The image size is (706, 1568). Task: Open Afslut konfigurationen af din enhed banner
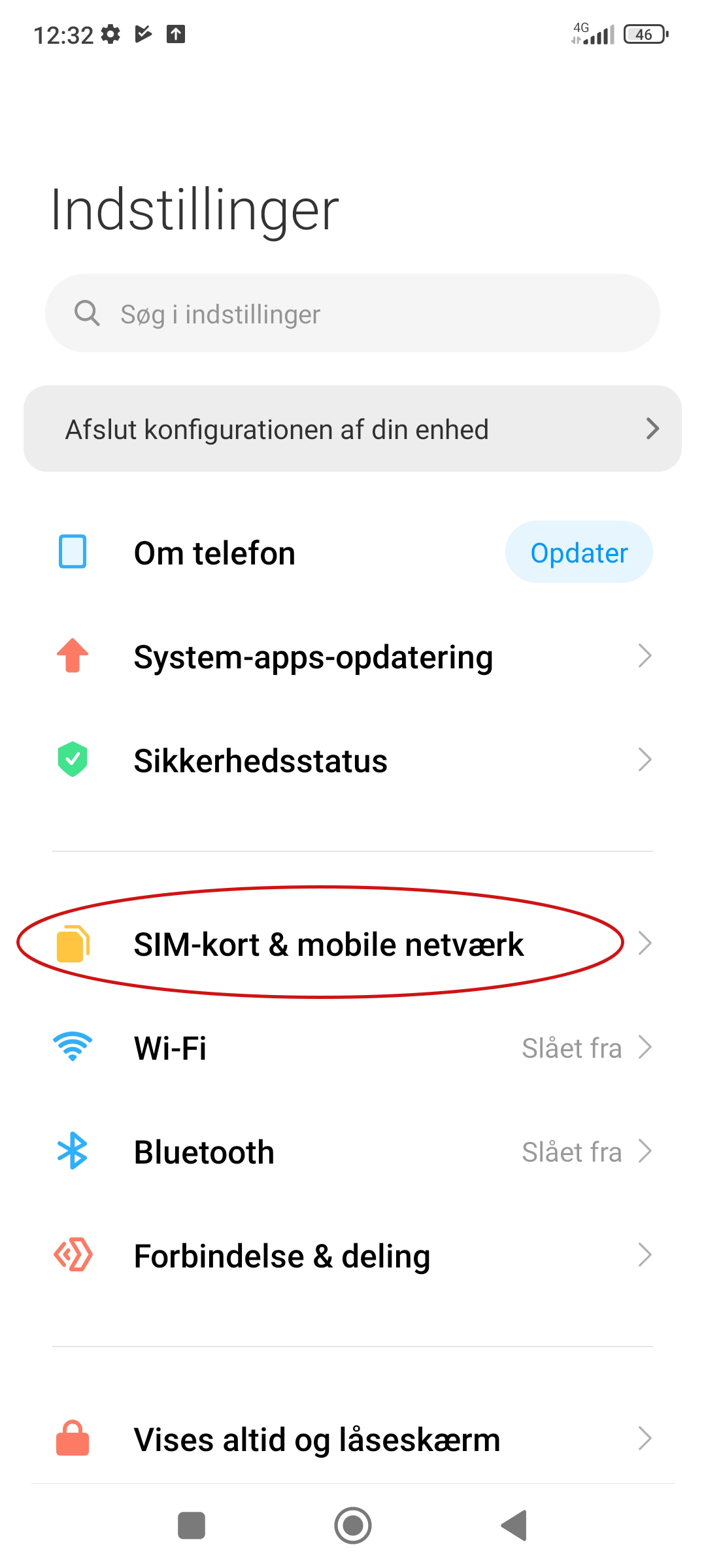click(x=353, y=429)
